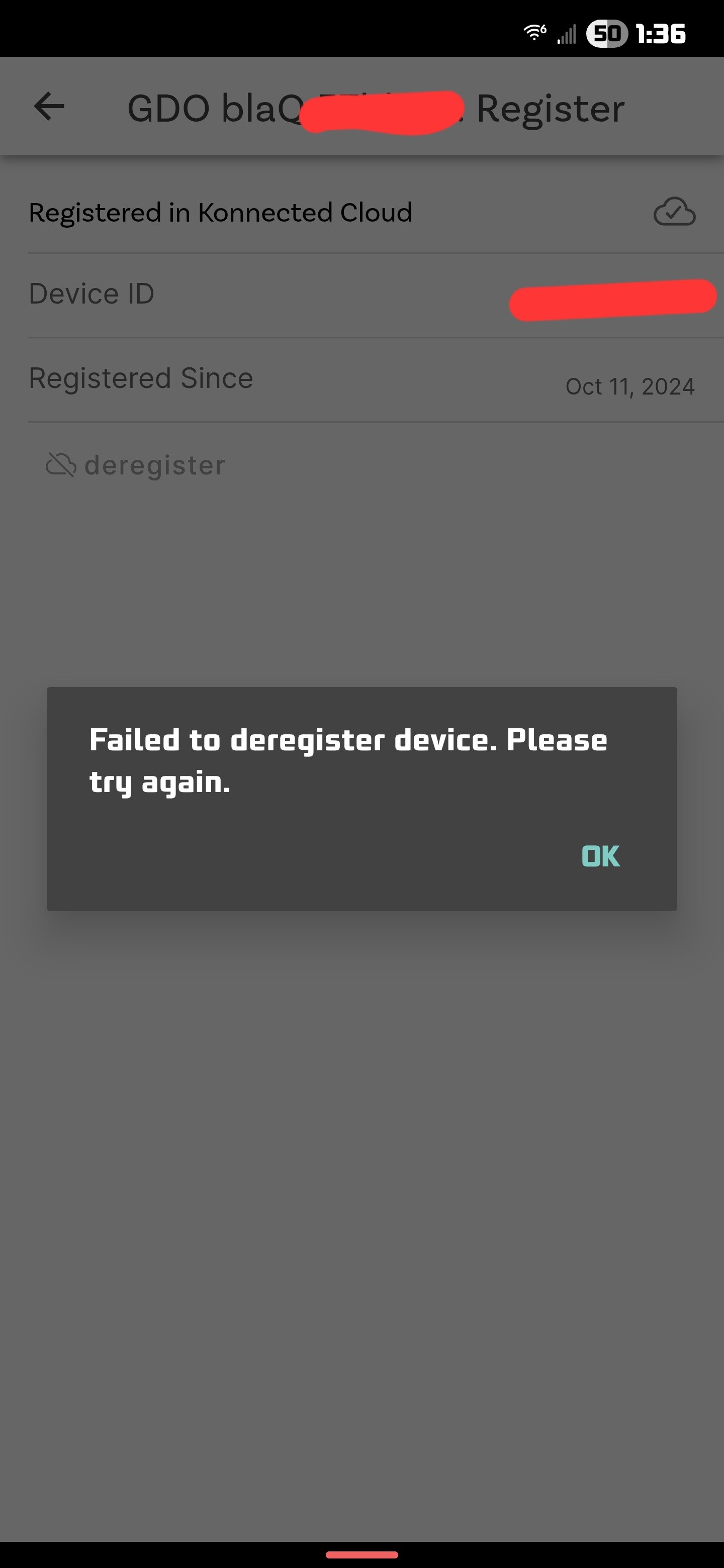Dismiss the error dialog with OK
724x1568 pixels.
point(600,856)
